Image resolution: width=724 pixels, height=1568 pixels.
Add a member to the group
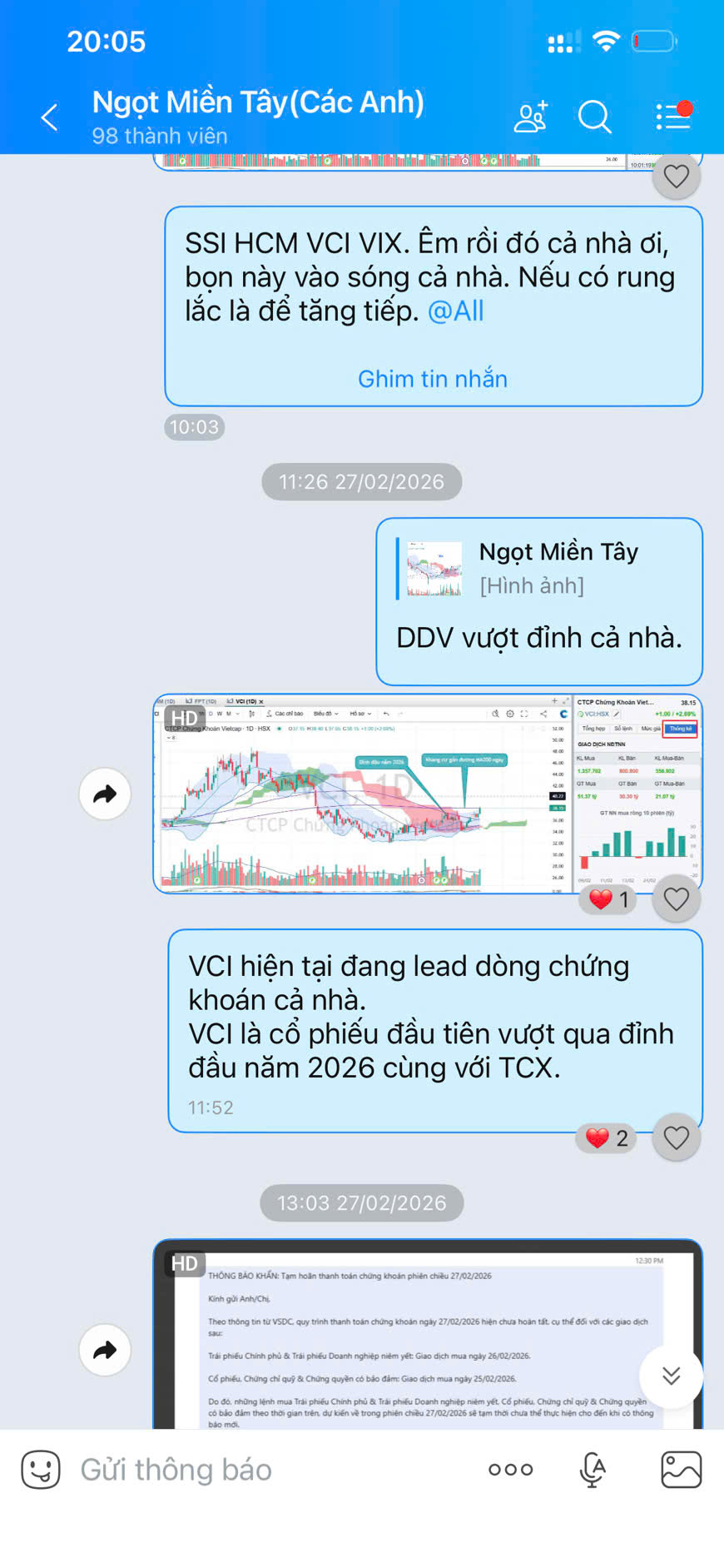530,117
